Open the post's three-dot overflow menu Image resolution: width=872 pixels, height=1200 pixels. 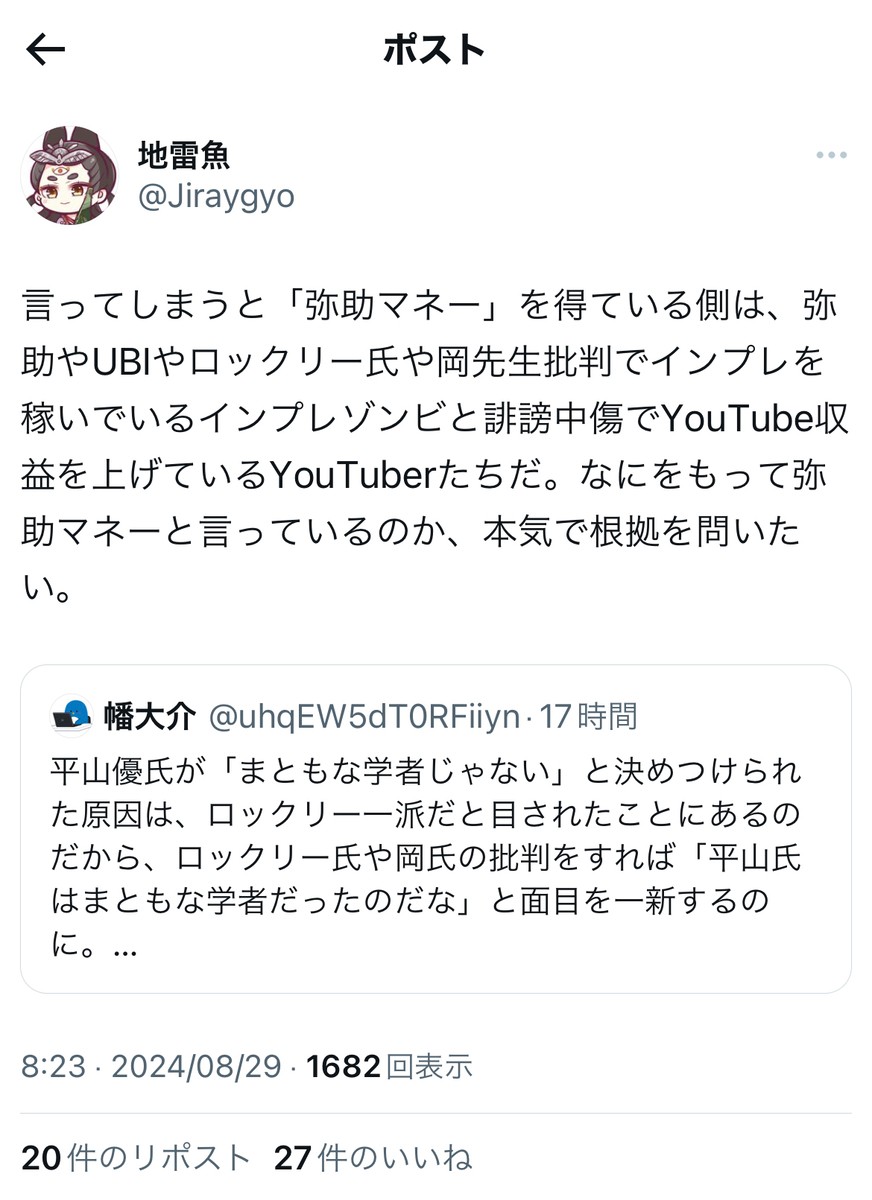(831, 155)
